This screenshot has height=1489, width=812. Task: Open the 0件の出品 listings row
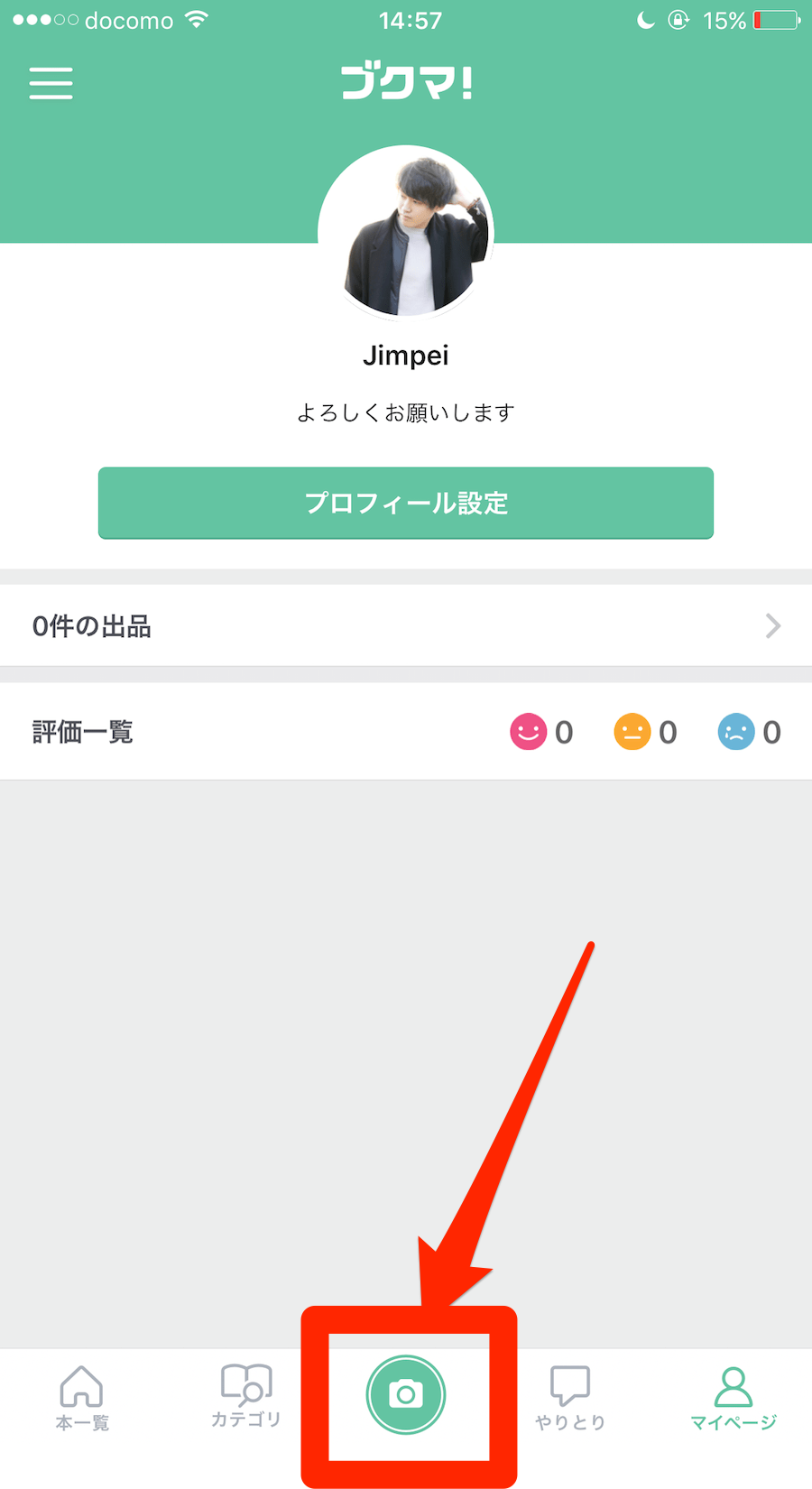tap(406, 625)
